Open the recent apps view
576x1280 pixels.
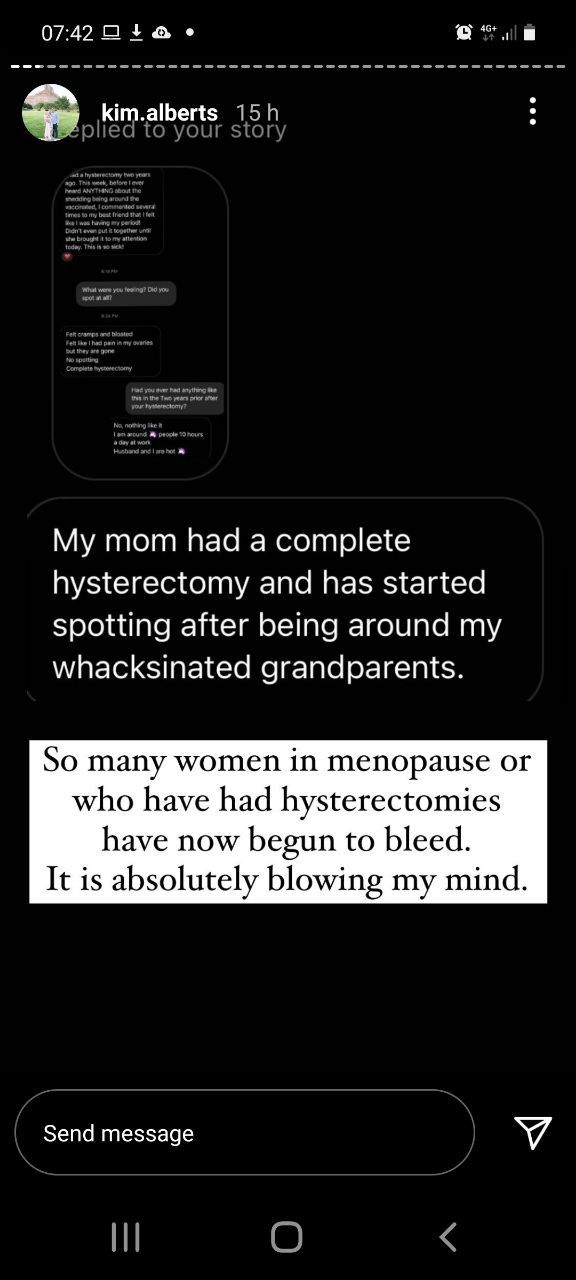click(x=126, y=1237)
